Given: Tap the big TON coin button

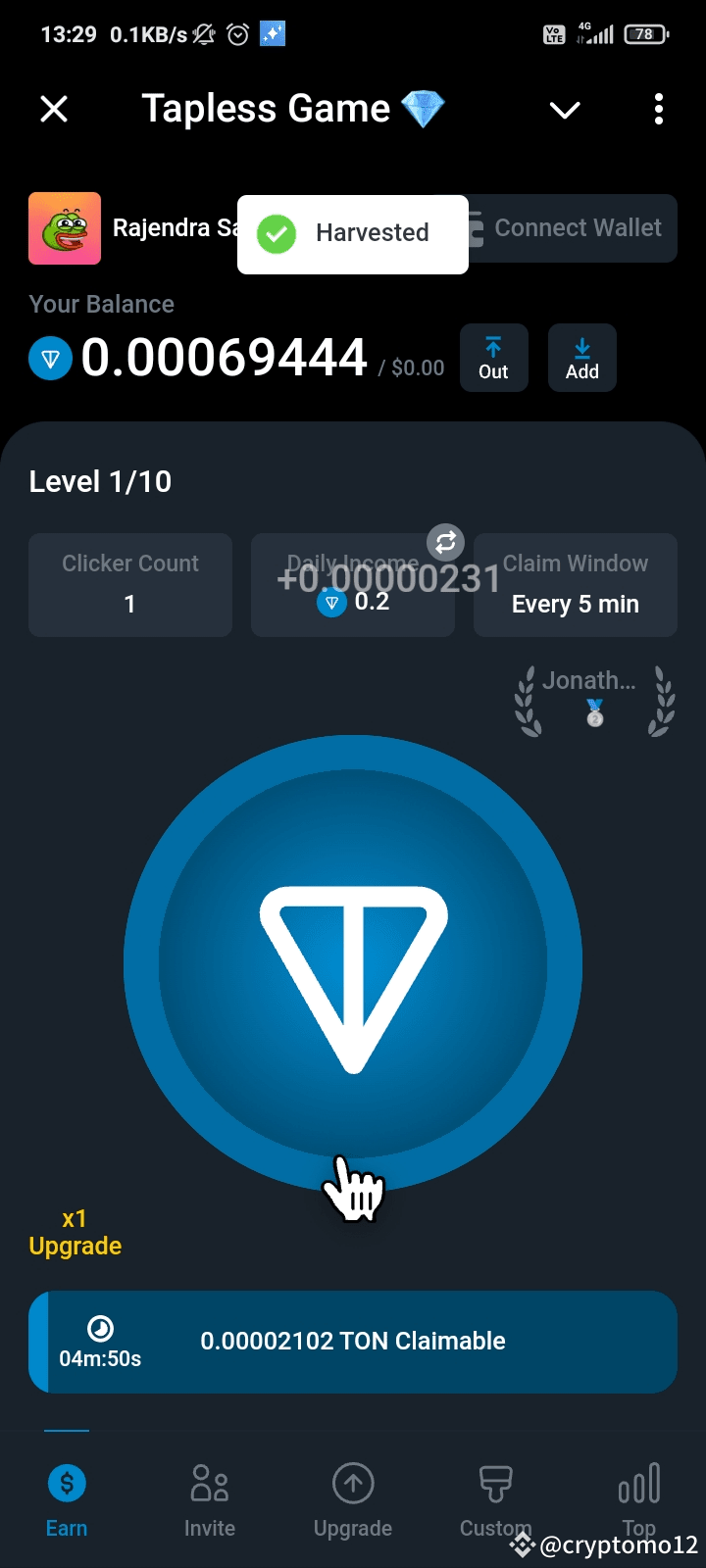Looking at the screenshot, I should pos(353,963).
